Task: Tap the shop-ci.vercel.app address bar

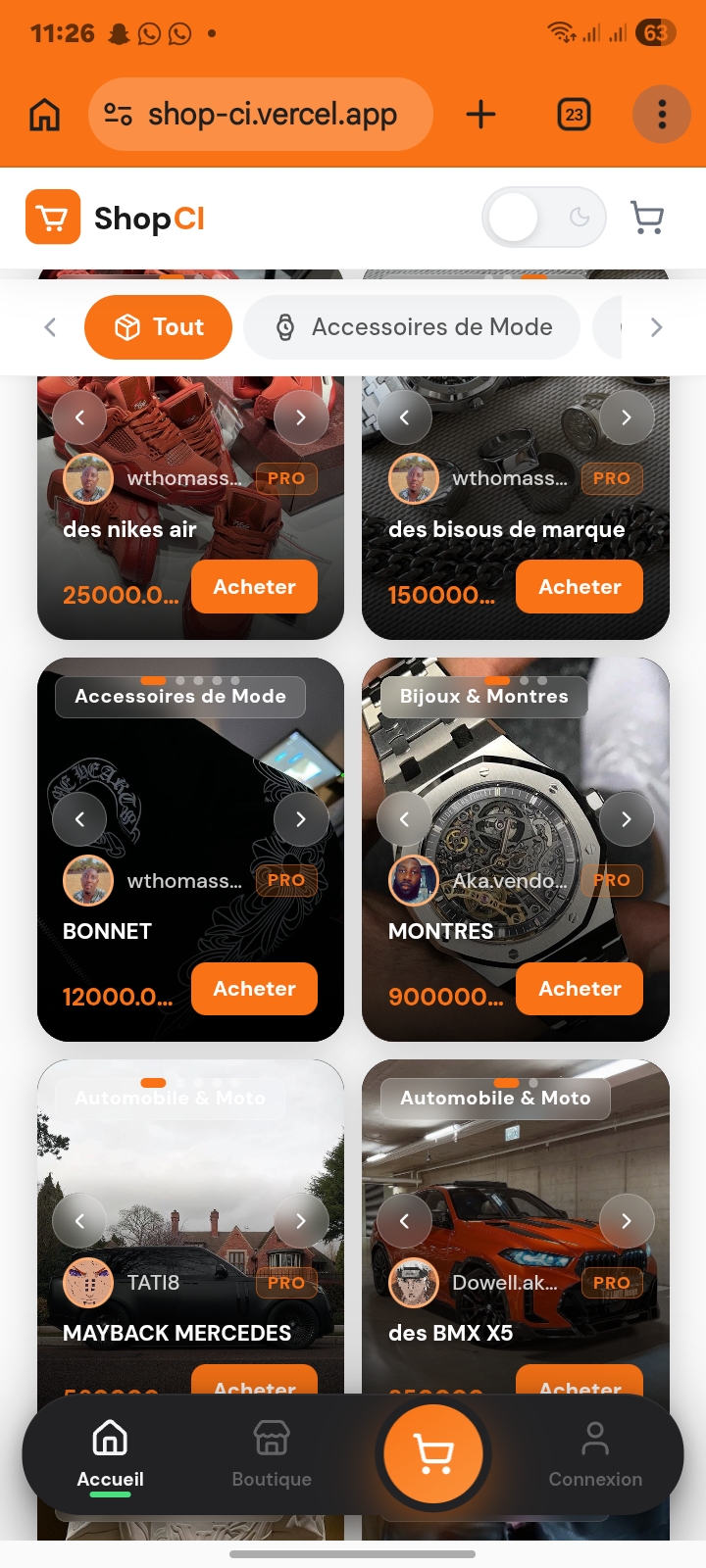Action: click(x=260, y=115)
